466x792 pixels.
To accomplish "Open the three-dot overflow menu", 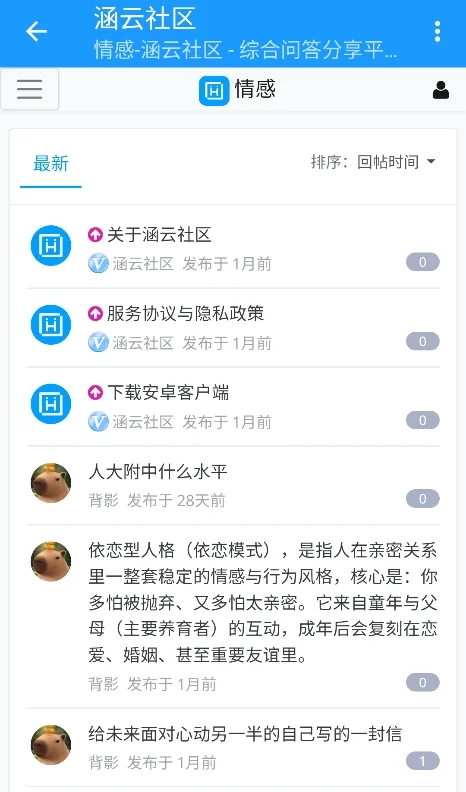I will [437, 31].
